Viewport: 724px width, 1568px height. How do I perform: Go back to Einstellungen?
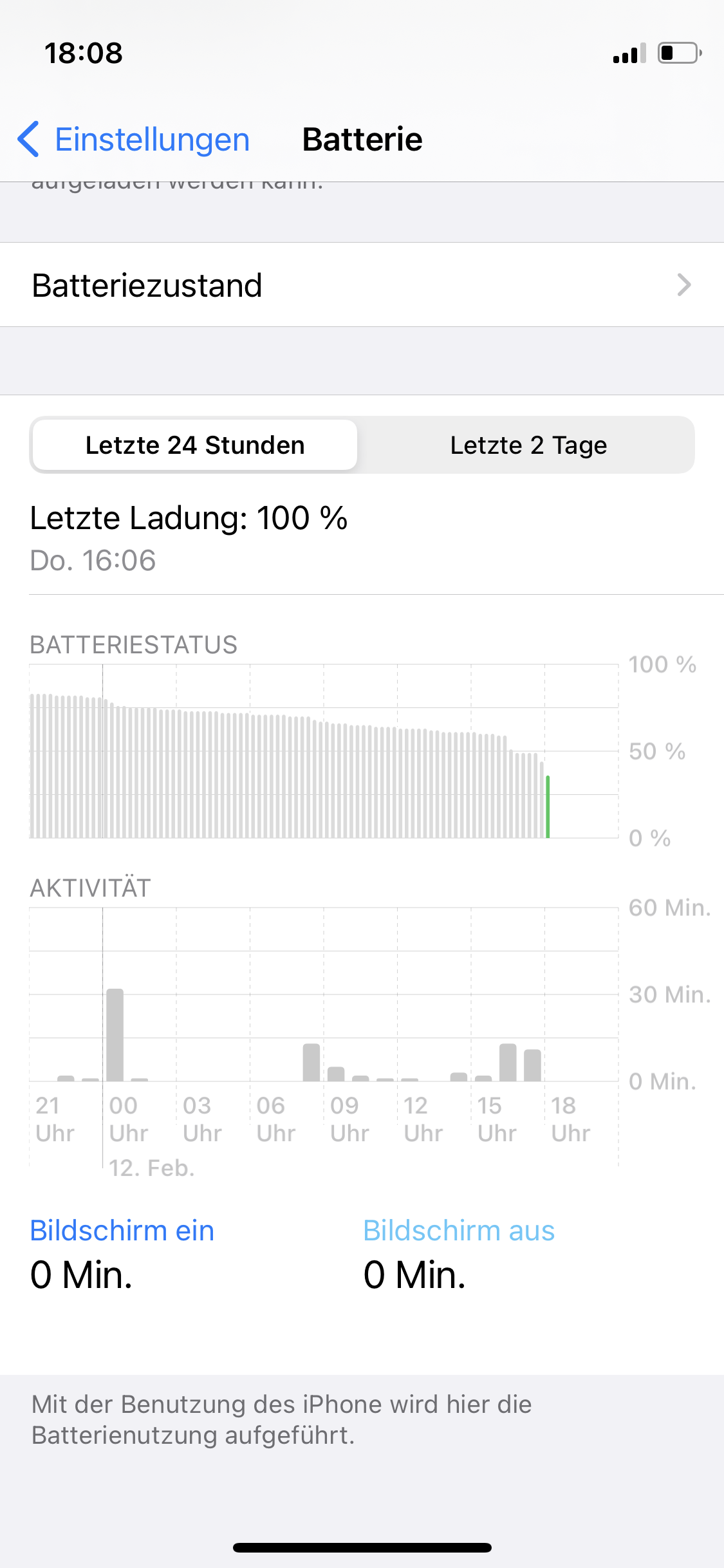click(x=134, y=140)
